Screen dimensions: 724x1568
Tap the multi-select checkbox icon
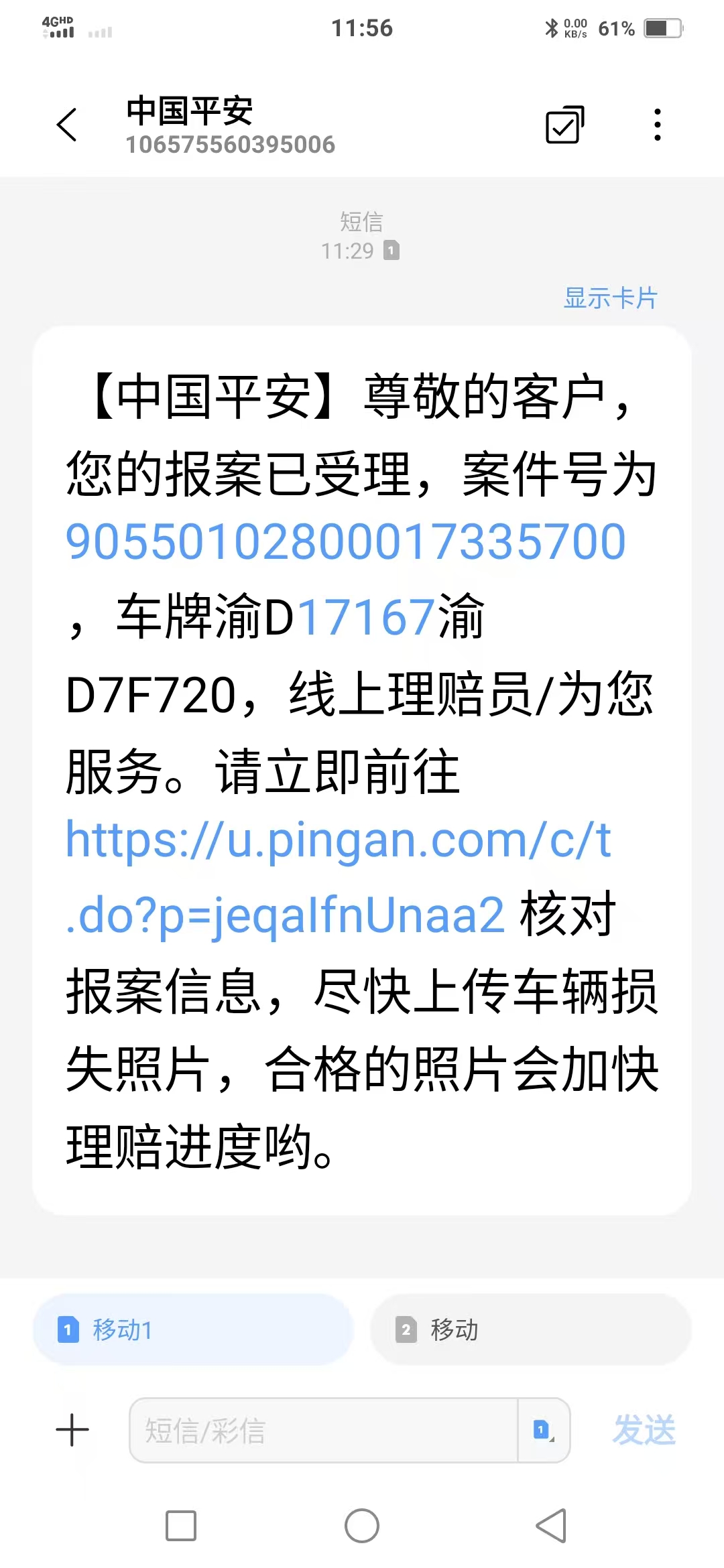point(564,125)
